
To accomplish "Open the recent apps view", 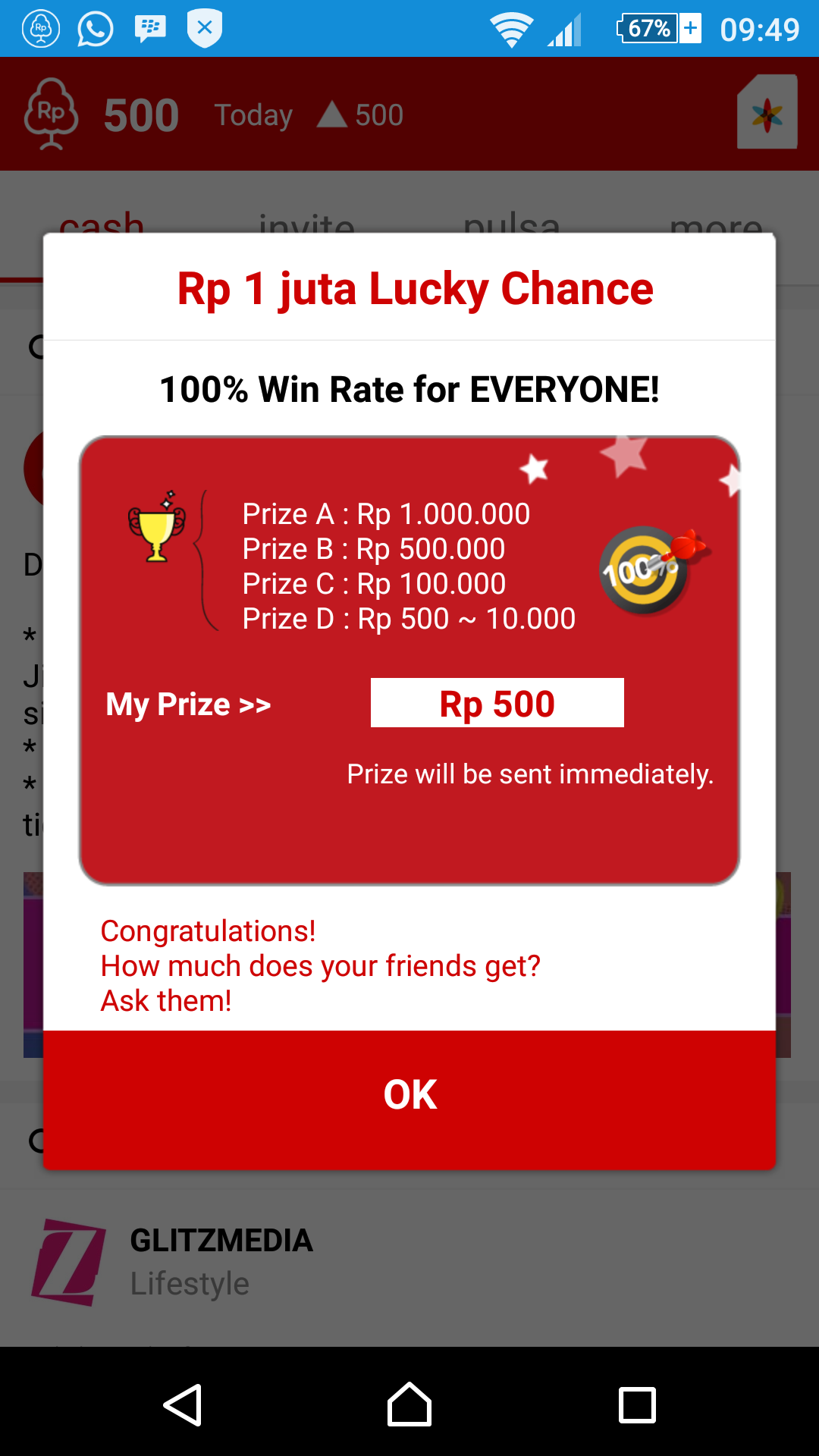I will (637, 1404).
